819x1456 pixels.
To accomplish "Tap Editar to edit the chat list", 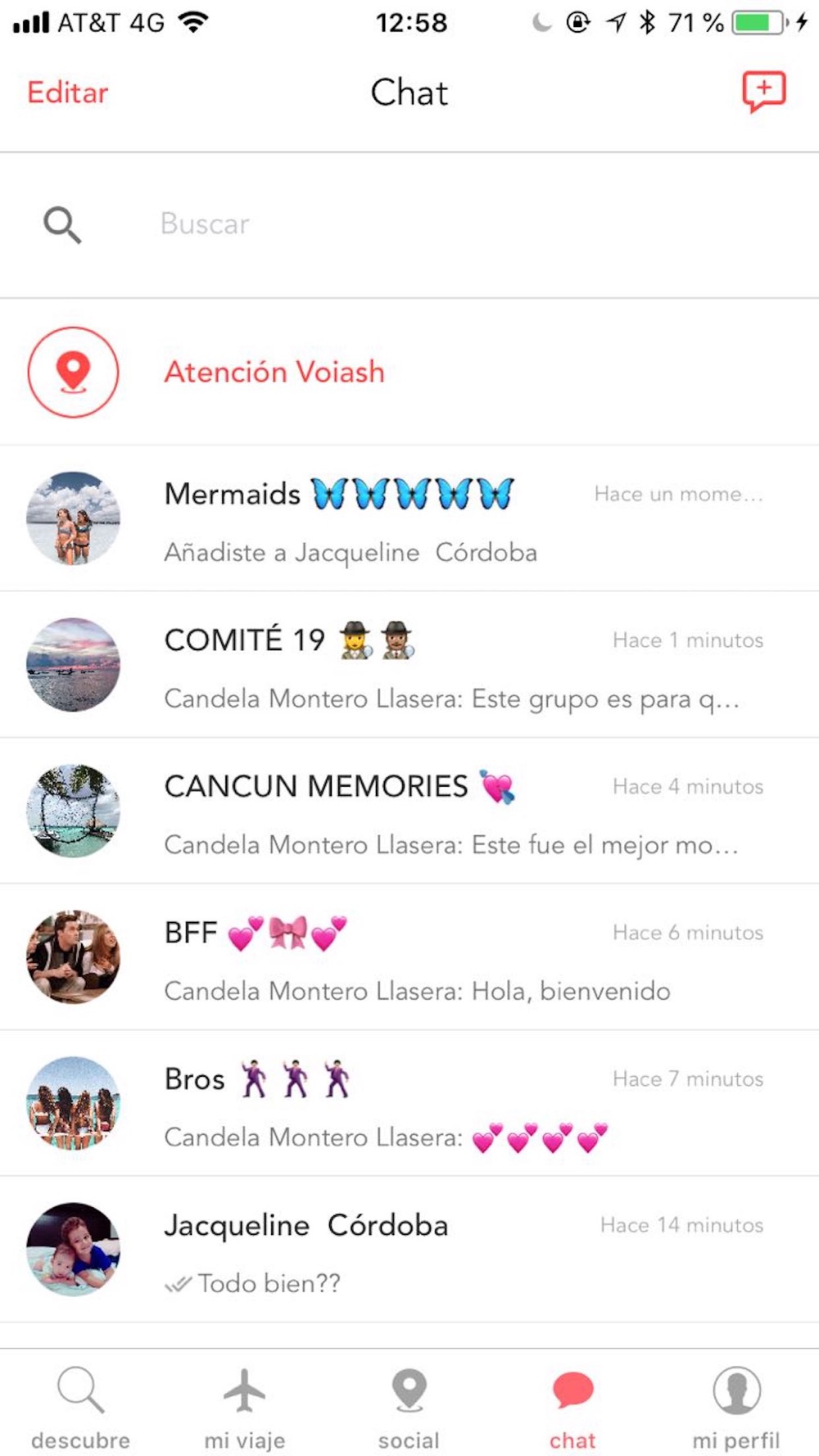I will [68, 93].
